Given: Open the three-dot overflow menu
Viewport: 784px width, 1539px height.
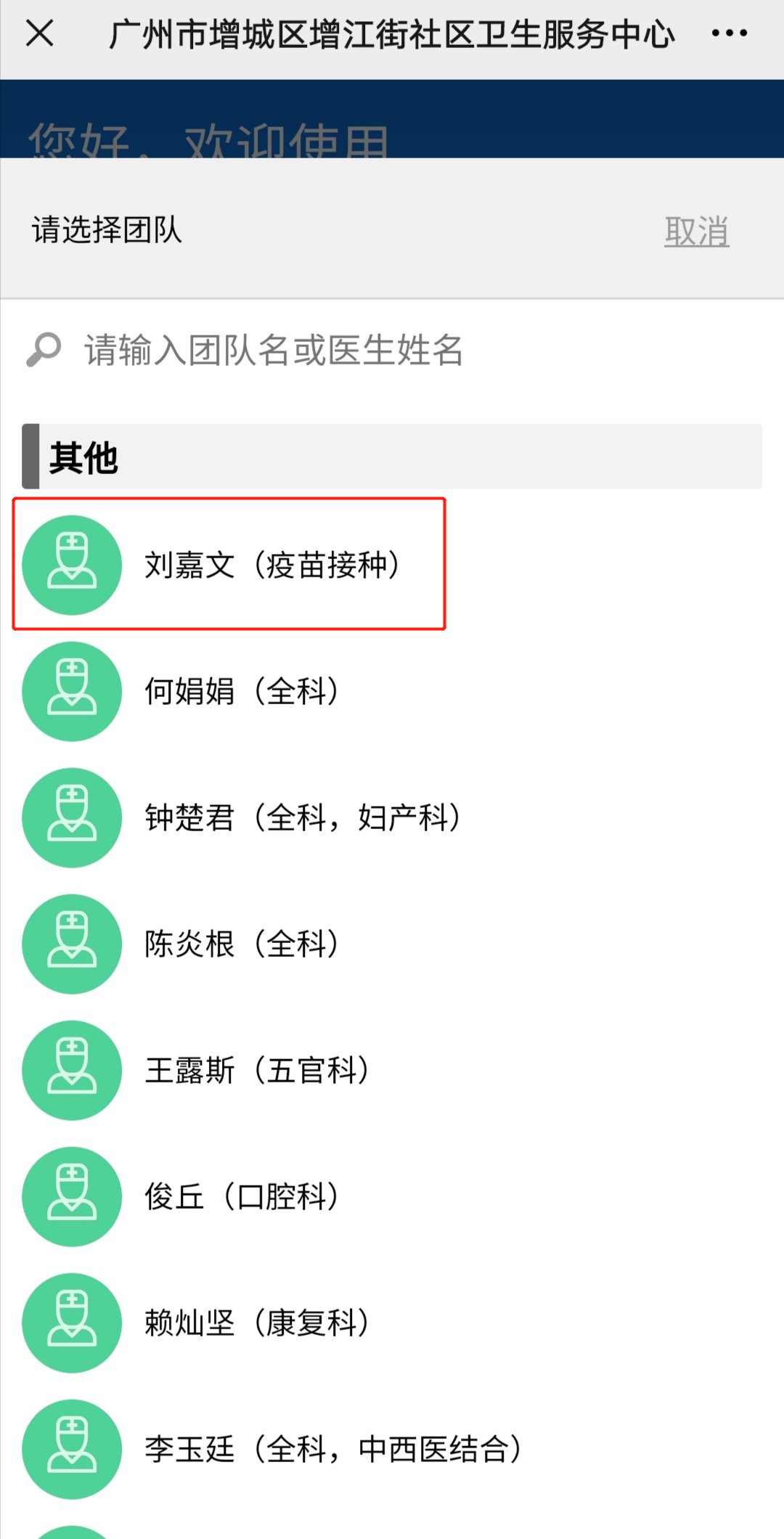Looking at the screenshot, I should (729, 33).
